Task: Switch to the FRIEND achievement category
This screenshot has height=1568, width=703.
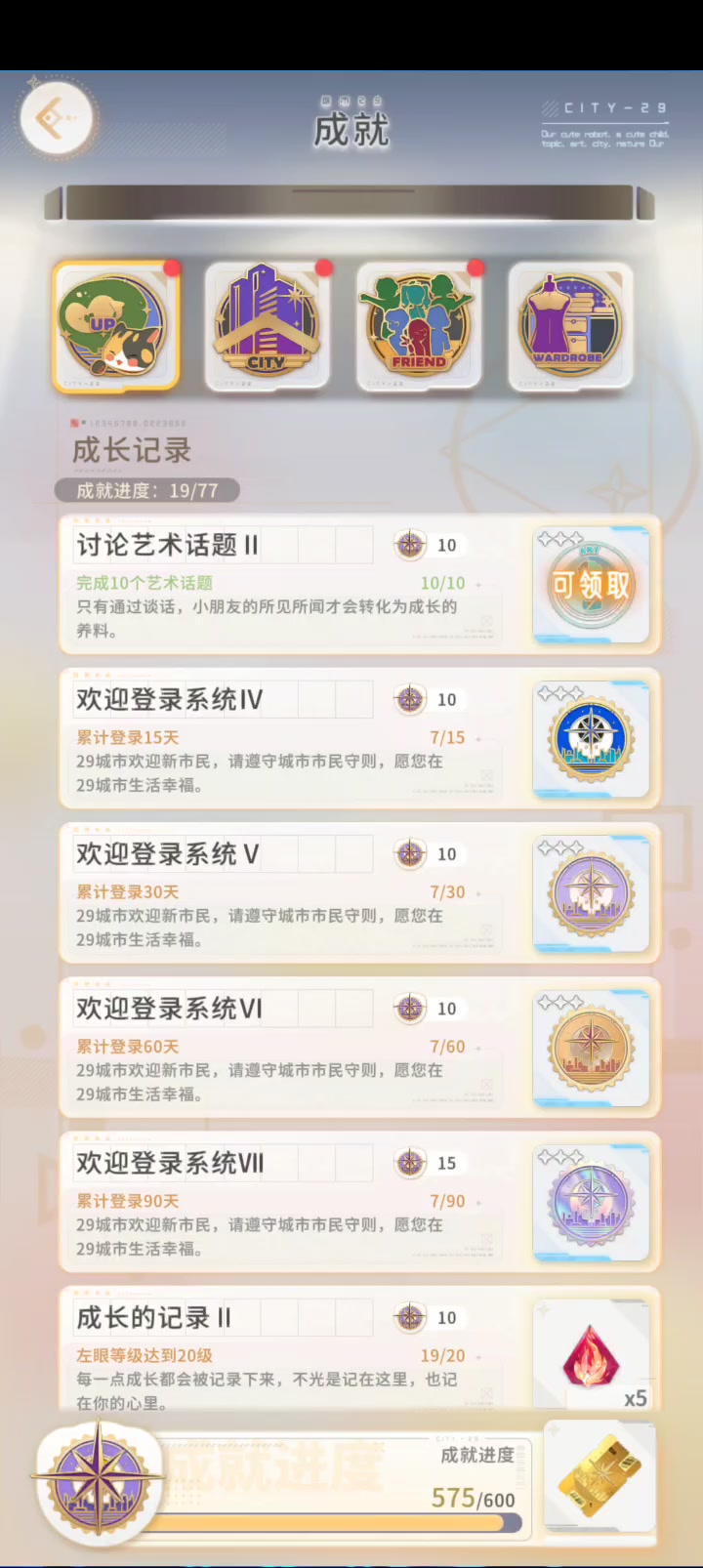Action: [x=419, y=326]
